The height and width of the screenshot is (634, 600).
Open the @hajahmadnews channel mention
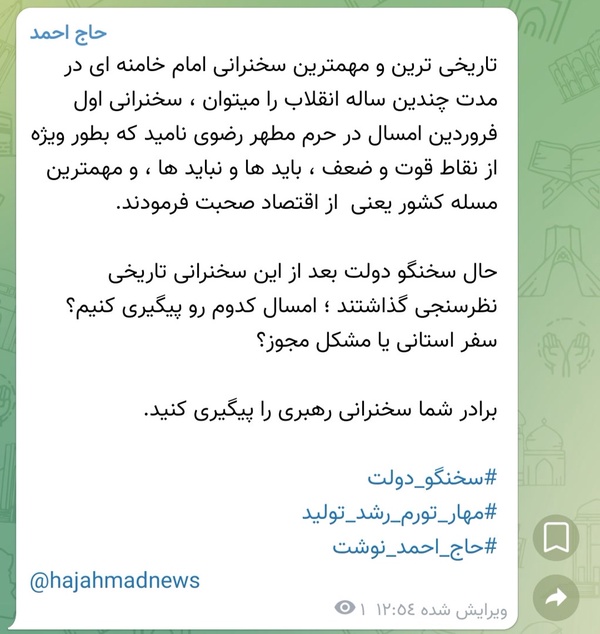click(115, 581)
